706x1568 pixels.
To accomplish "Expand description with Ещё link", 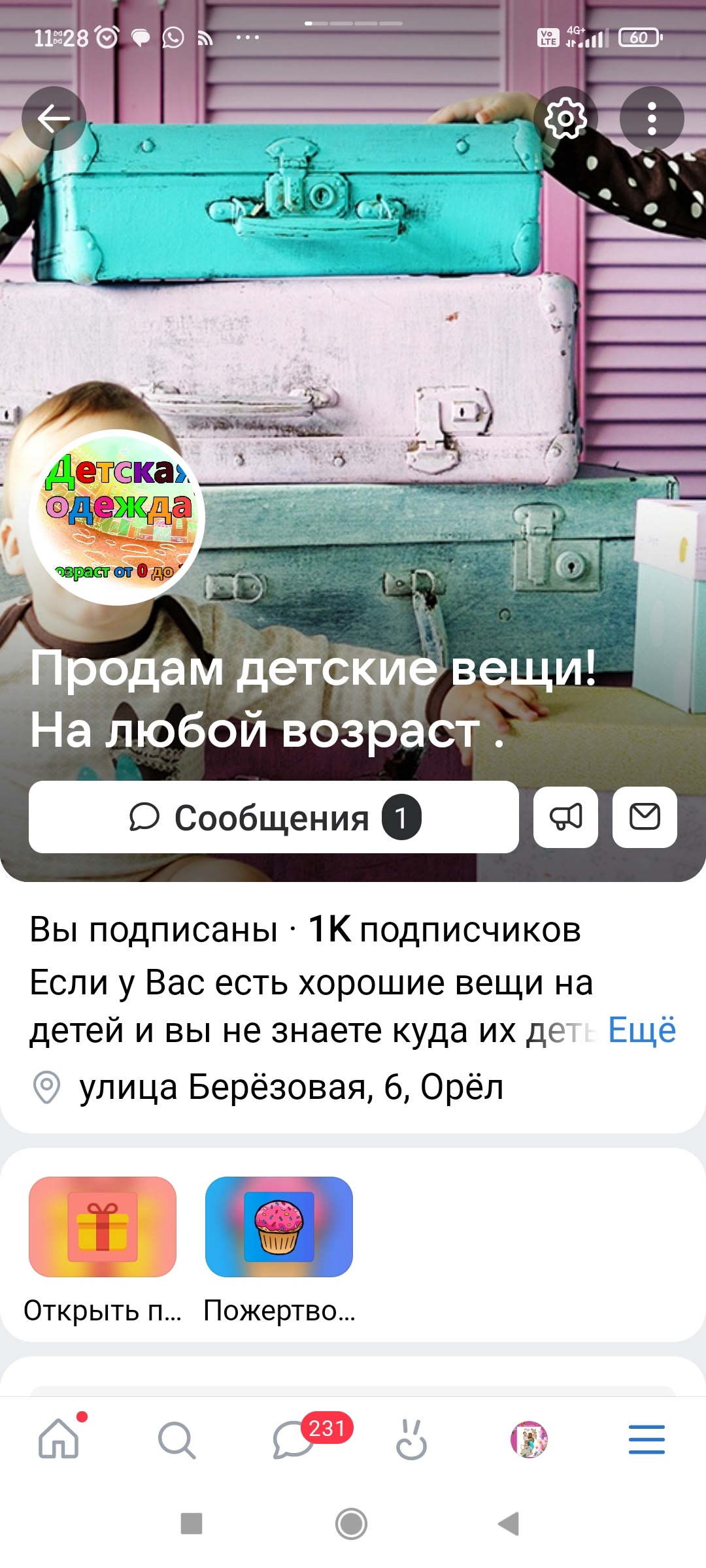I will click(x=641, y=1031).
